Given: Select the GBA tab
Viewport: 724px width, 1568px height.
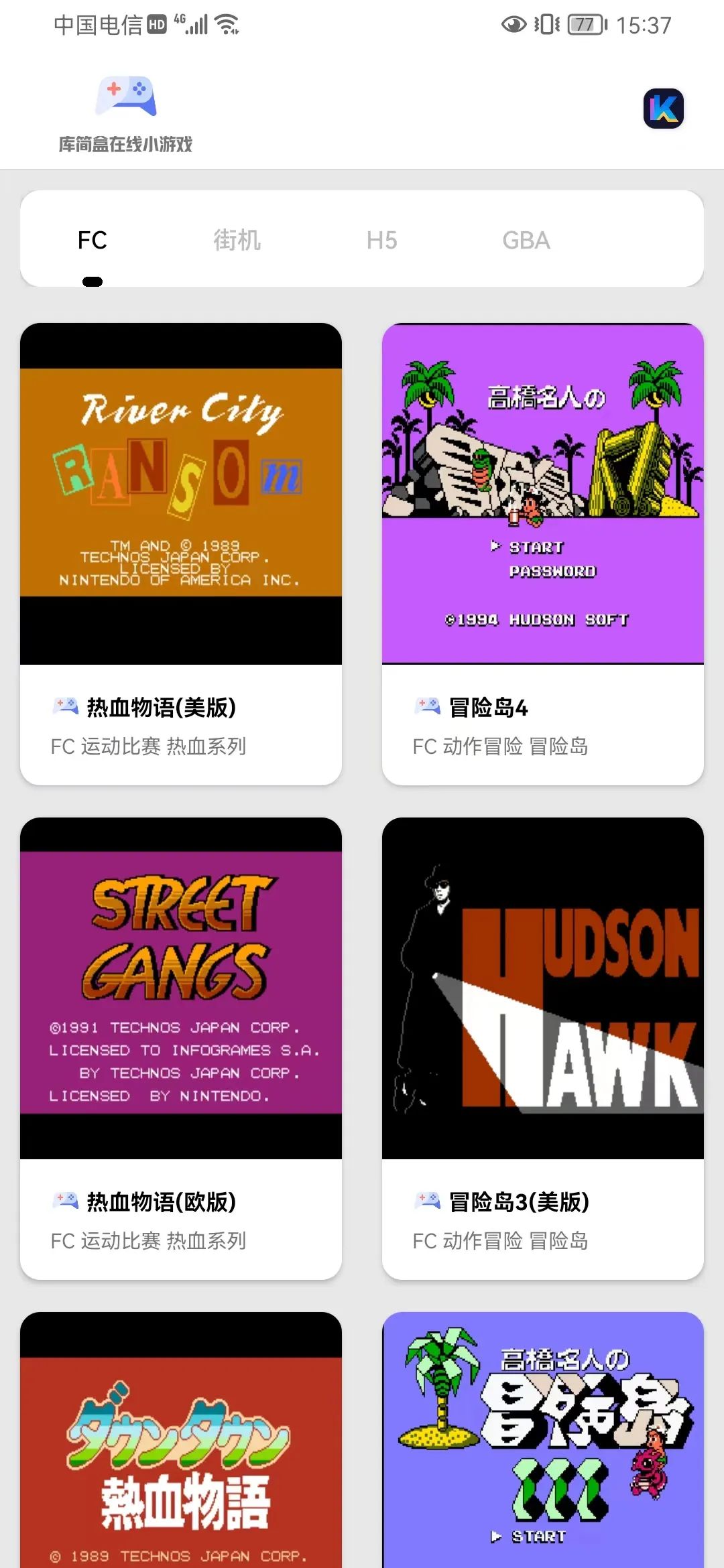Looking at the screenshot, I should pos(526,240).
